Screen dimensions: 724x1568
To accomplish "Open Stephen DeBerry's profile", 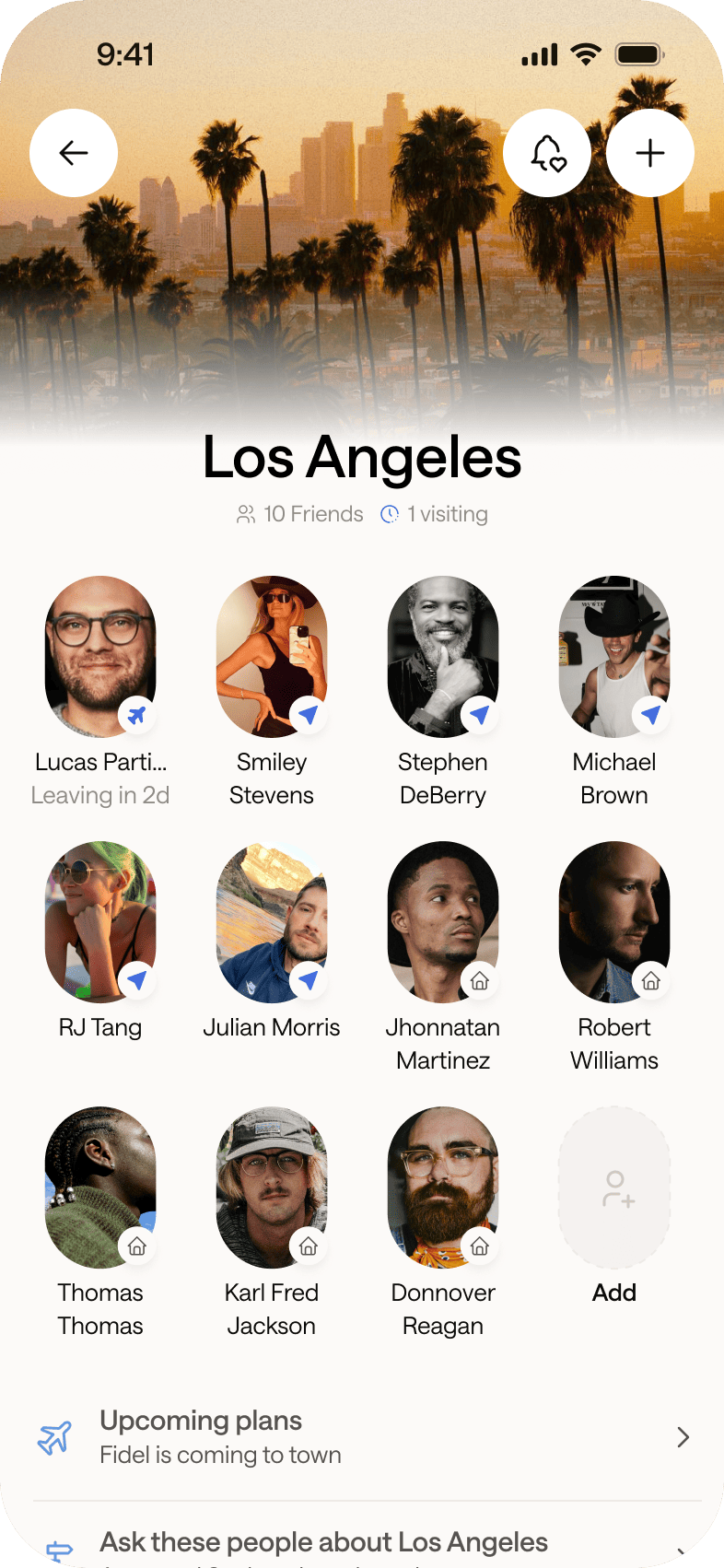I will (443, 657).
